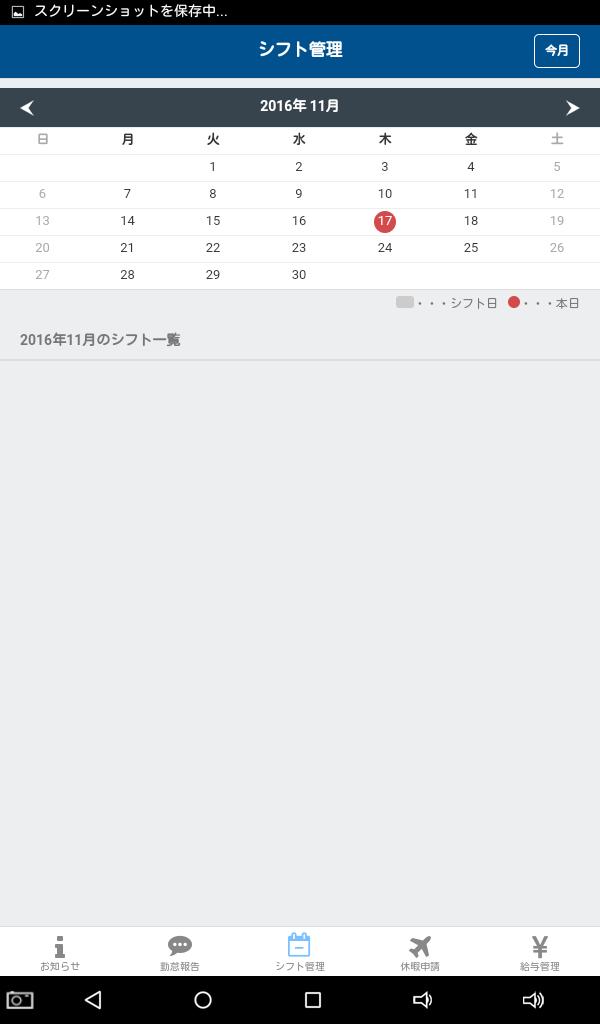Select November 17 on the calendar
The width and height of the screenshot is (600, 1024).
(x=385, y=221)
